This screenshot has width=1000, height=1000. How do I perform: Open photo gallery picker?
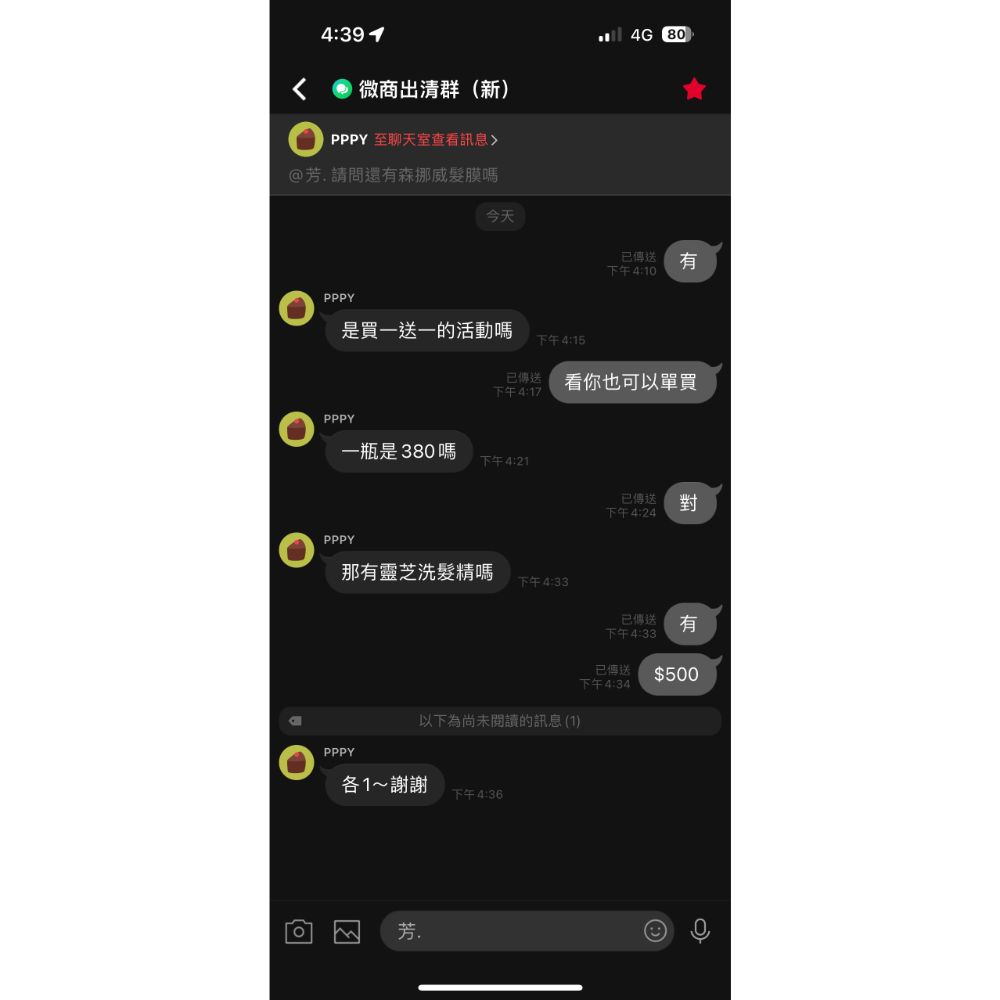click(x=347, y=931)
